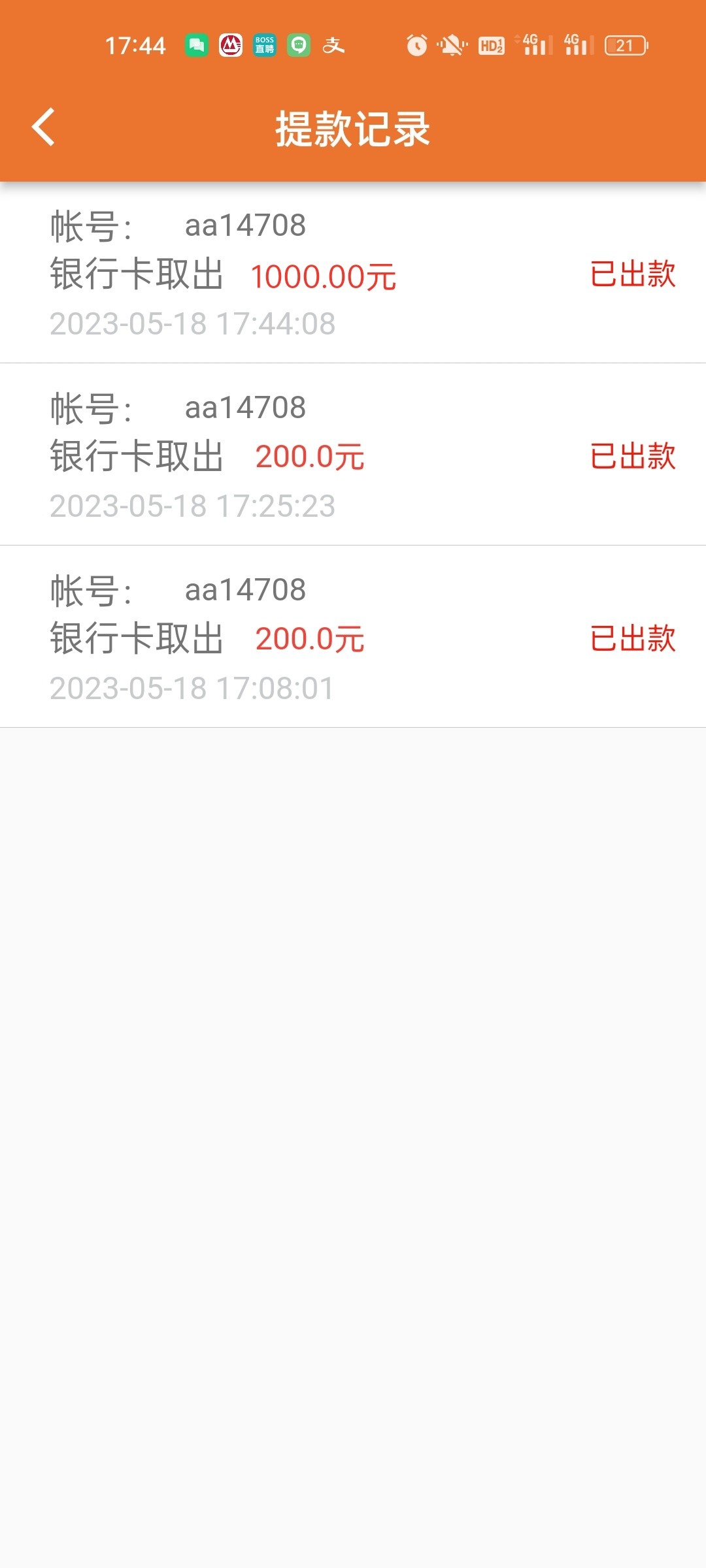The image size is (706, 1568).
Task: Tap the second green chat app icon
Action: (x=299, y=46)
